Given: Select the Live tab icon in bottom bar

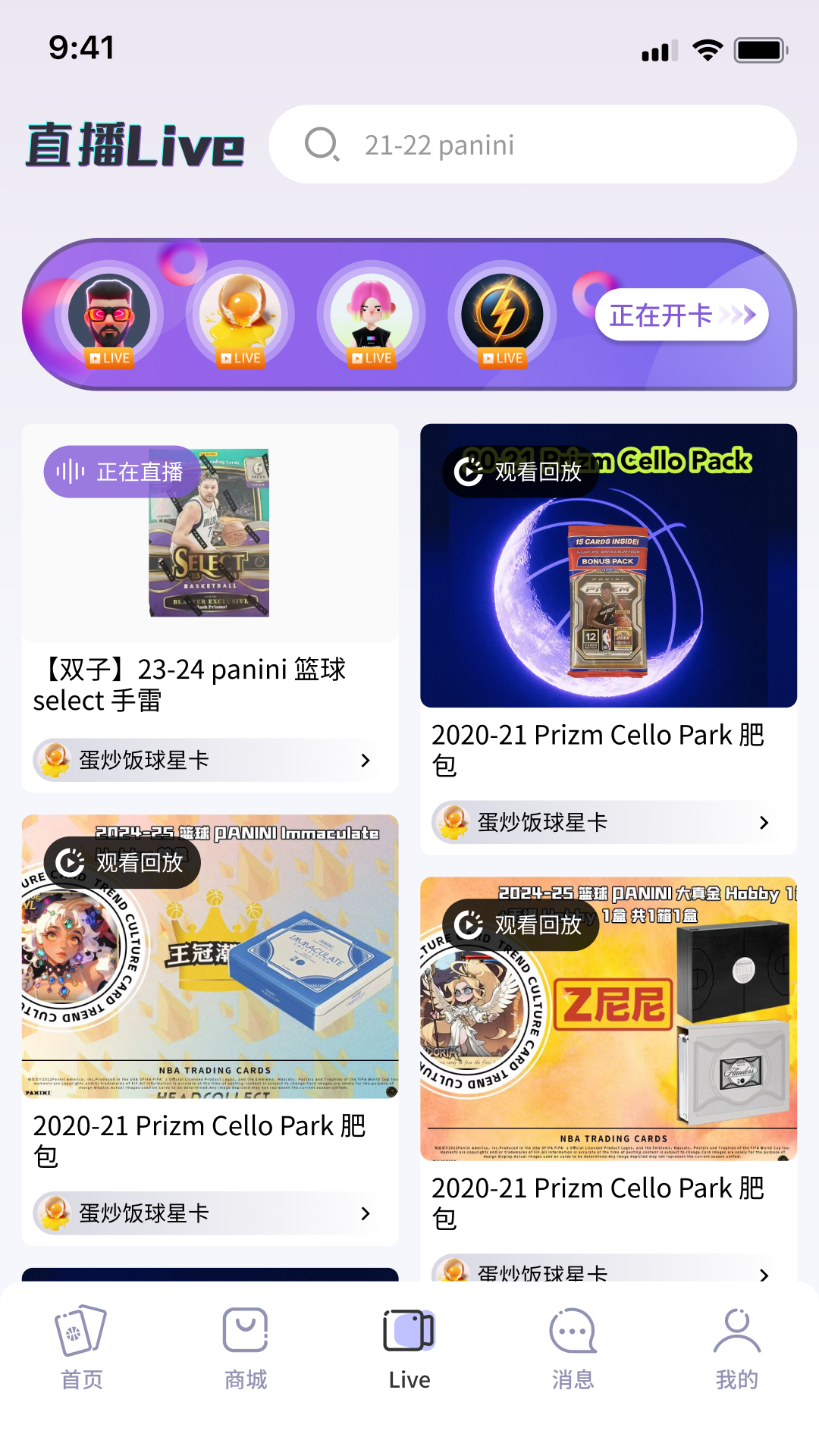Looking at the screenshot, I should click(x=409, y=1333).
